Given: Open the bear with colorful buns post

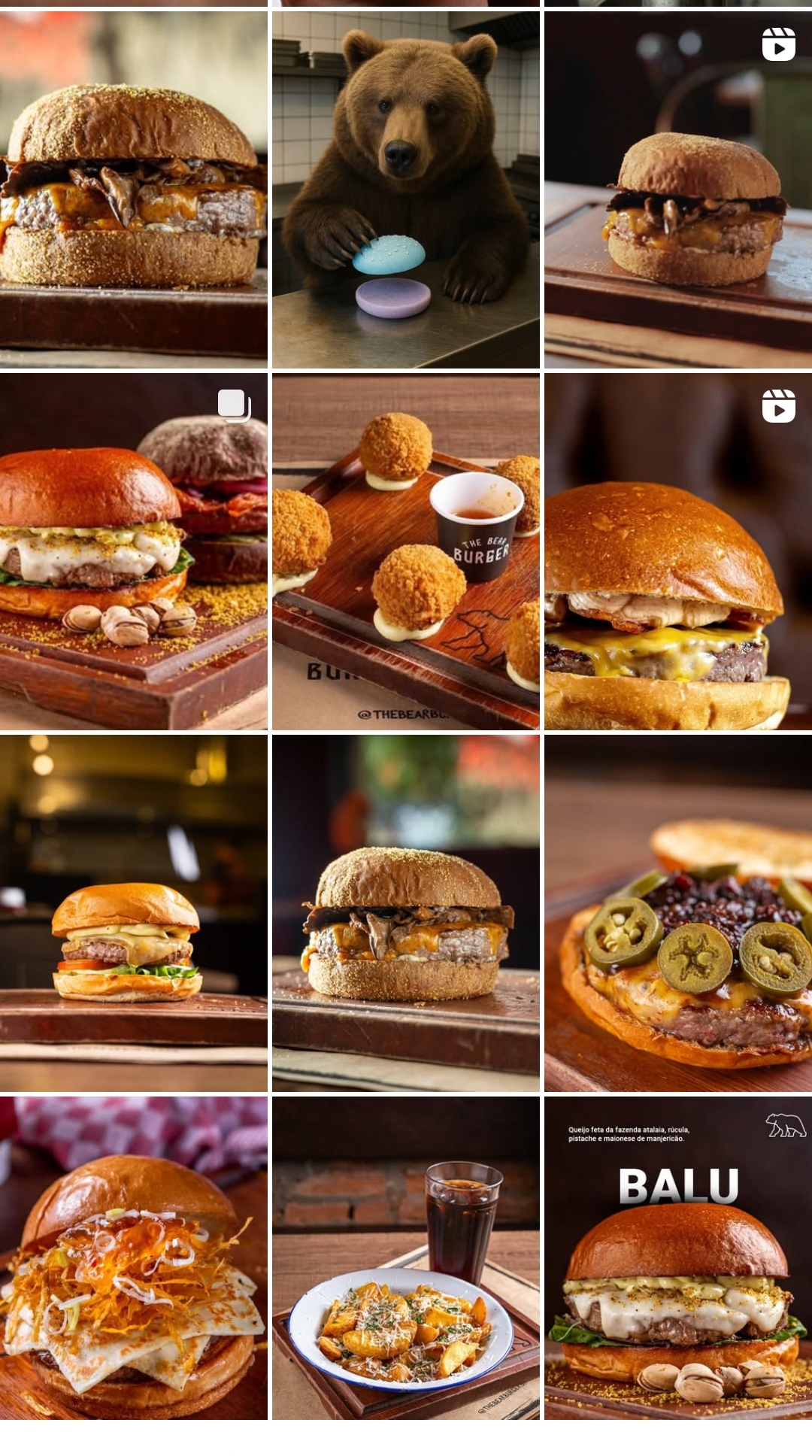Looking at the screenshot, I should pyautogui.click(x=406, y=190).
